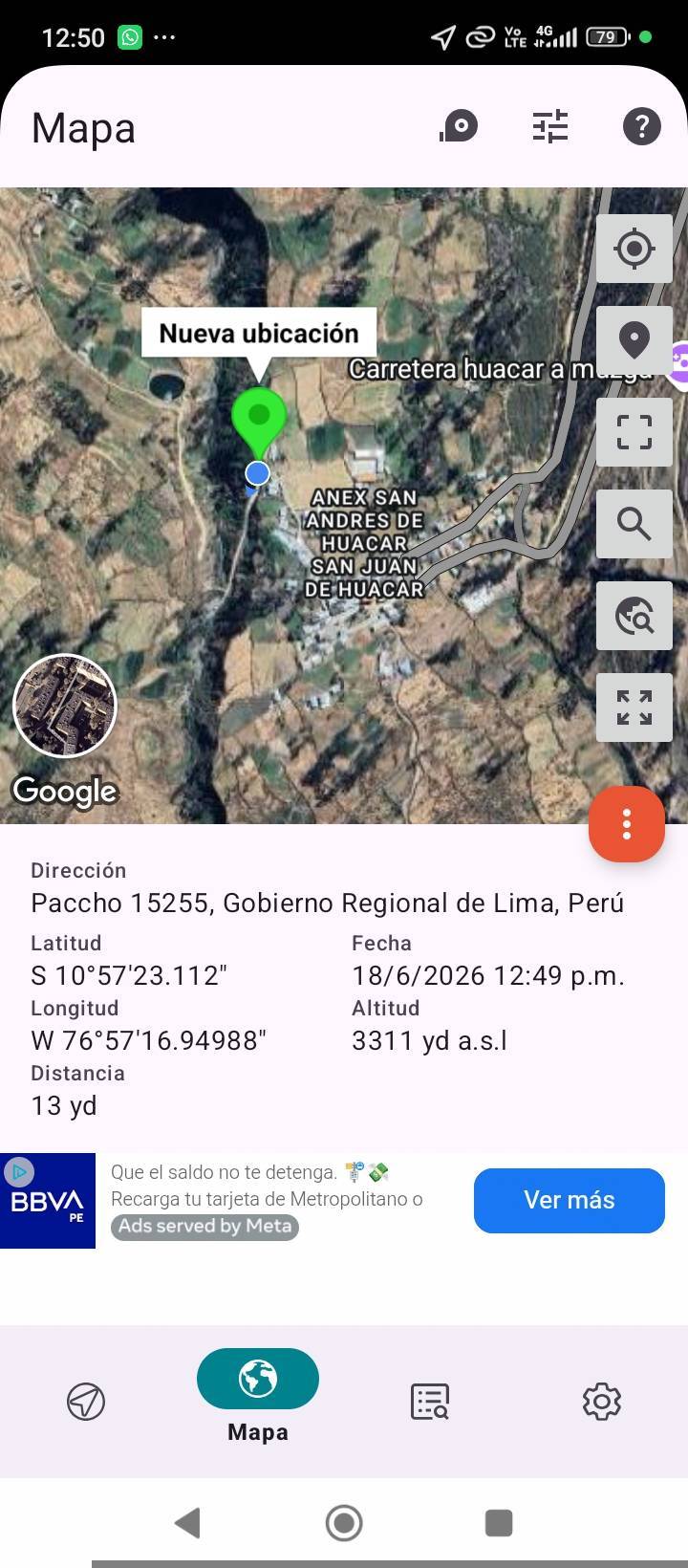Expand the map to fullscreen
Screen dimensions: 688x1568
tap(634, 708)
